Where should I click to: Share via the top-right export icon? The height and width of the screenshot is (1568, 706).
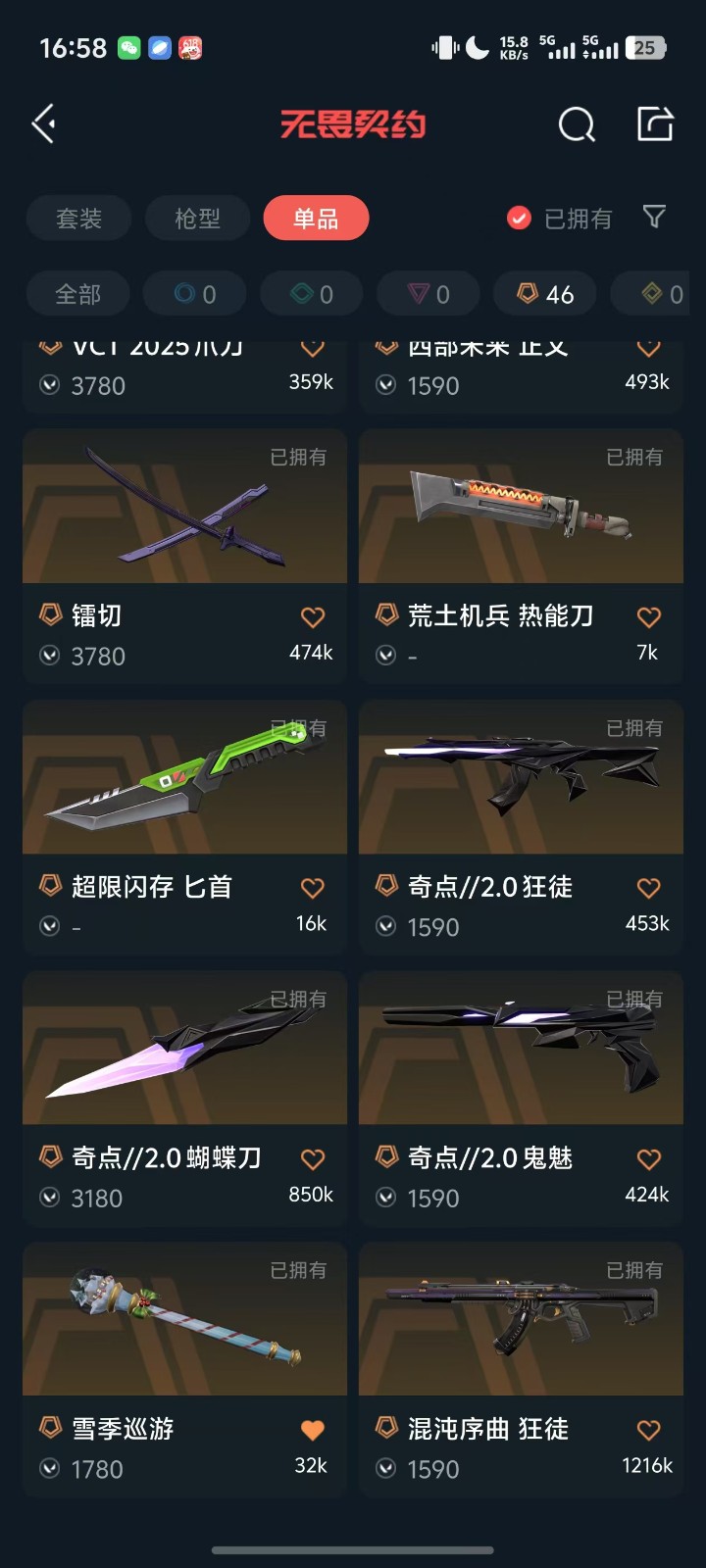tap(655, 124)
